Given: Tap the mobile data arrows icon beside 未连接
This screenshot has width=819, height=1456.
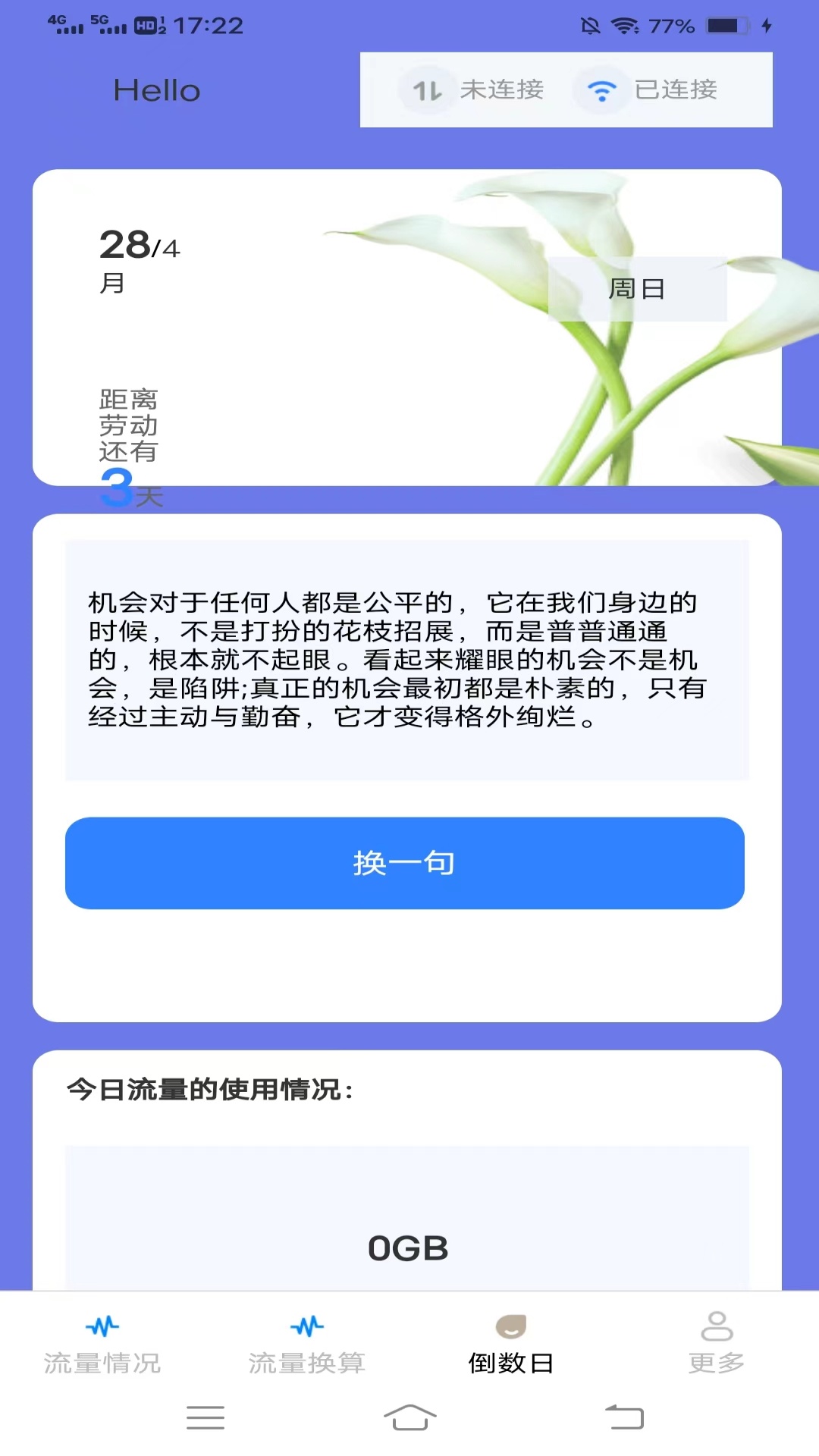Looking at the screenshot, I should pos(425,89).
